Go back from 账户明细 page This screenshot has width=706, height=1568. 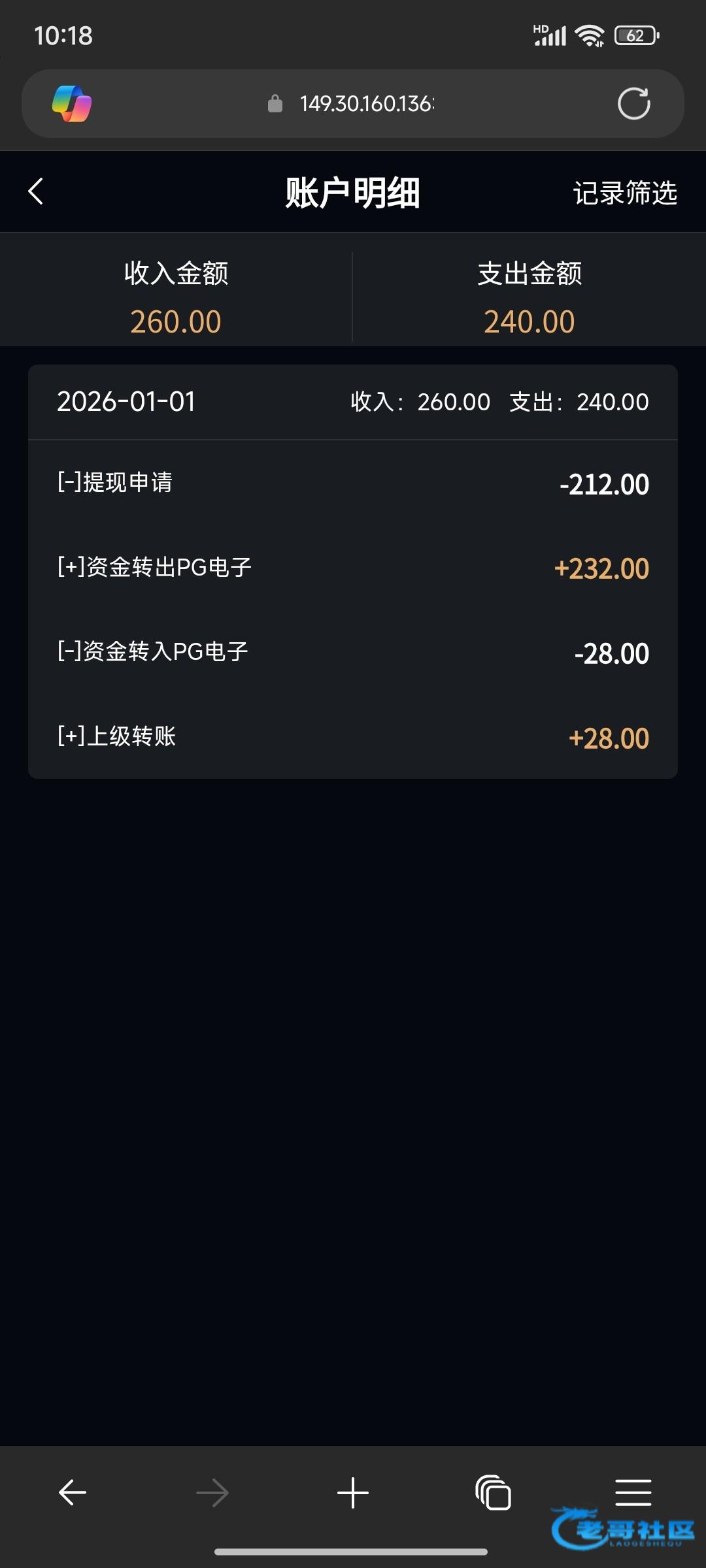(36, 192)
